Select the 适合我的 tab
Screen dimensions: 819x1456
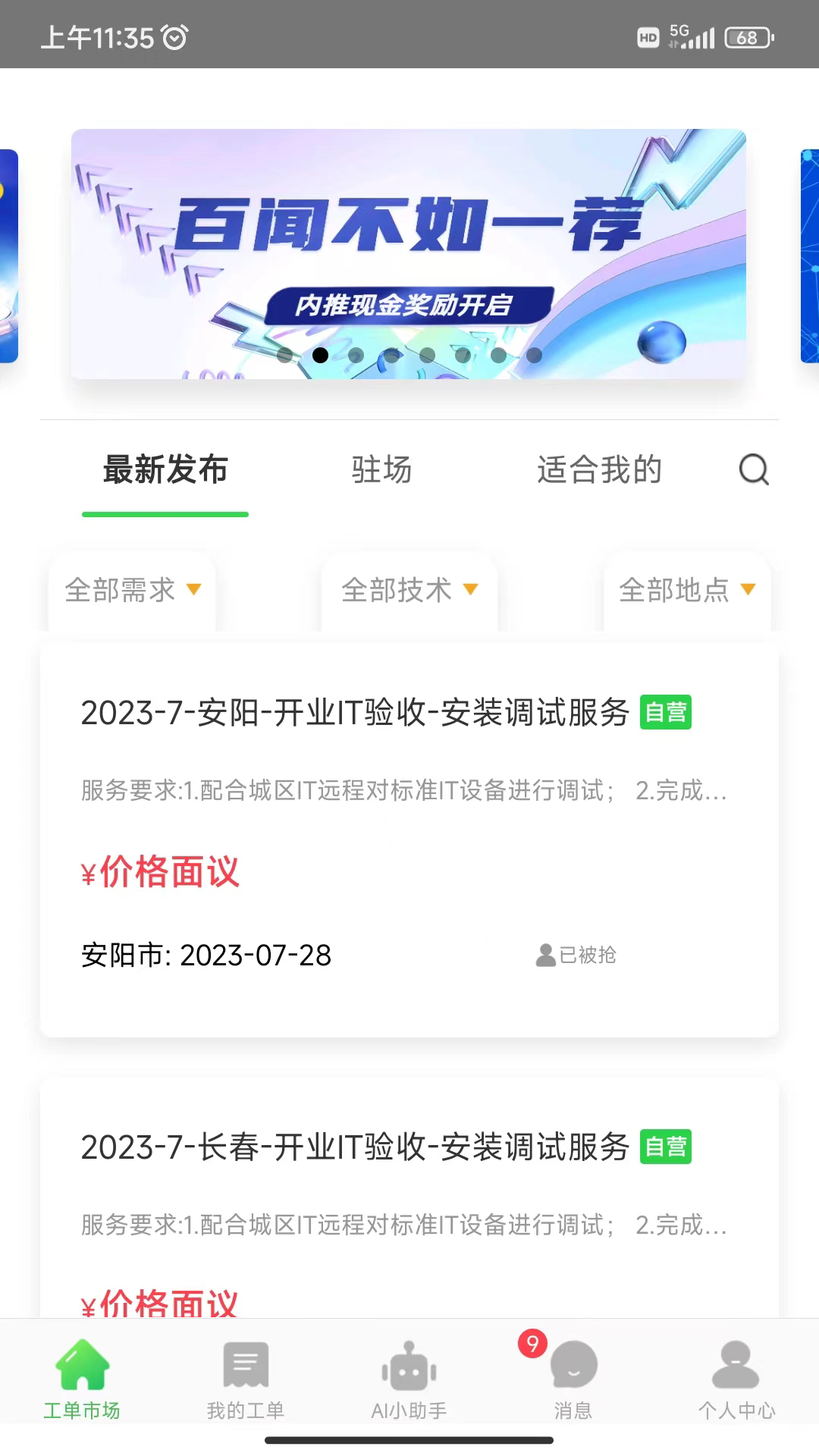tap(600, 471)
